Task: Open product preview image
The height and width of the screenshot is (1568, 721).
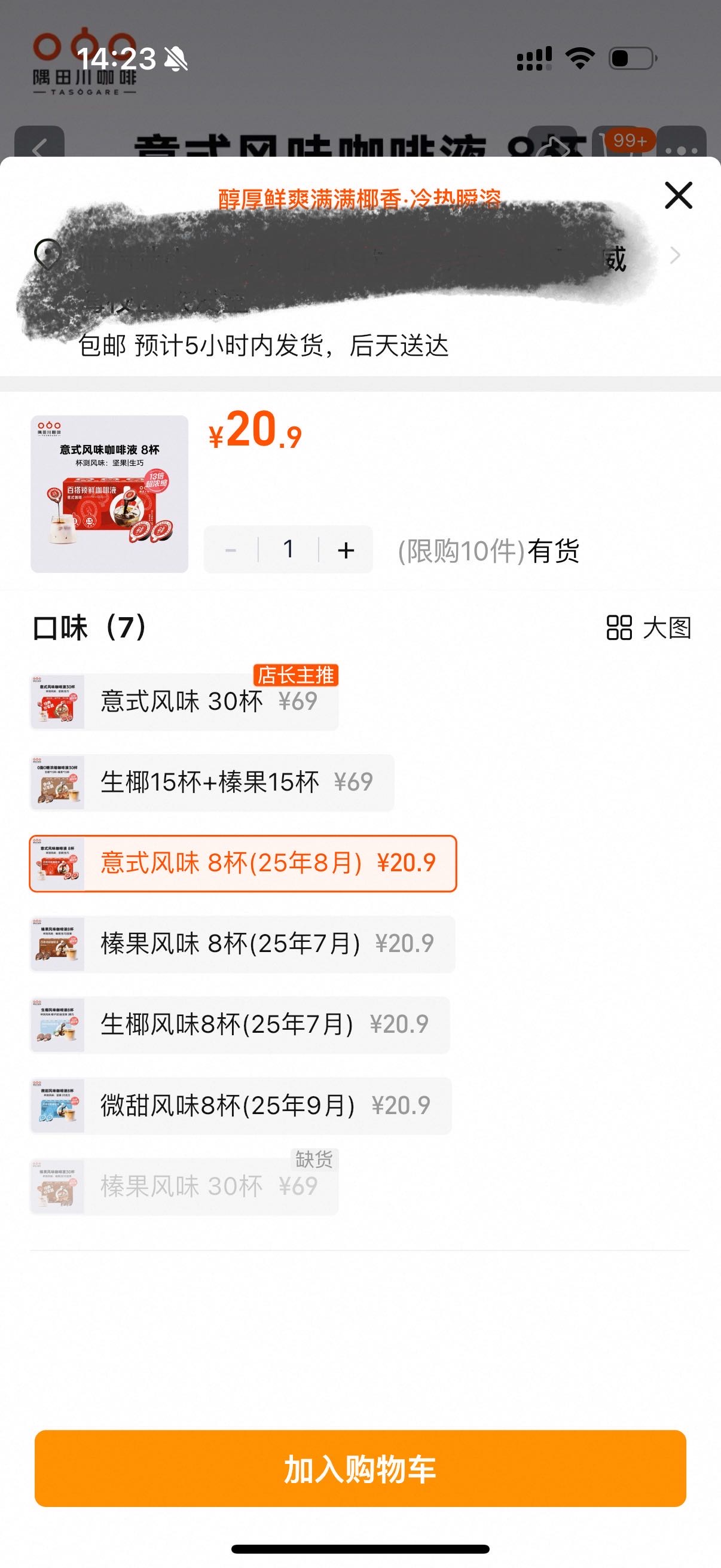Action: coord(109,493)
